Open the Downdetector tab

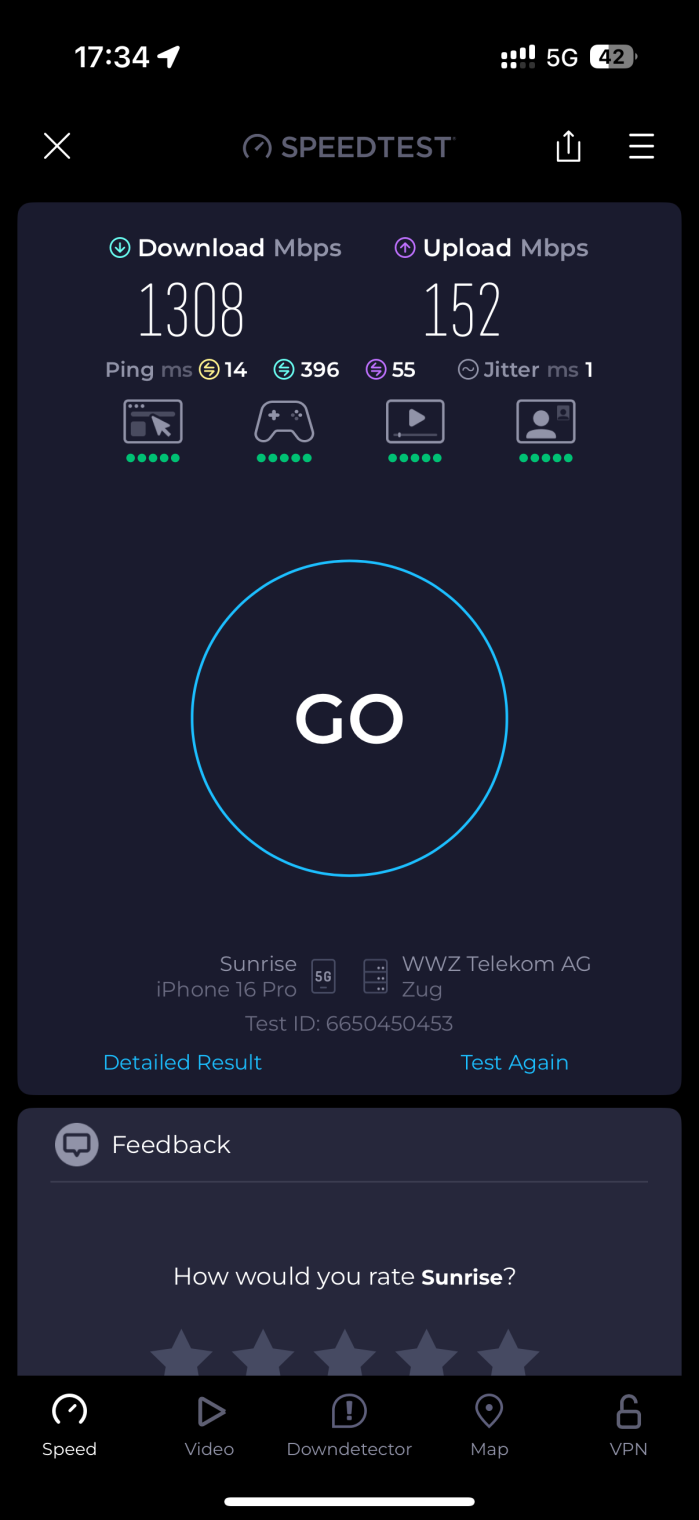pos(349,1427)
